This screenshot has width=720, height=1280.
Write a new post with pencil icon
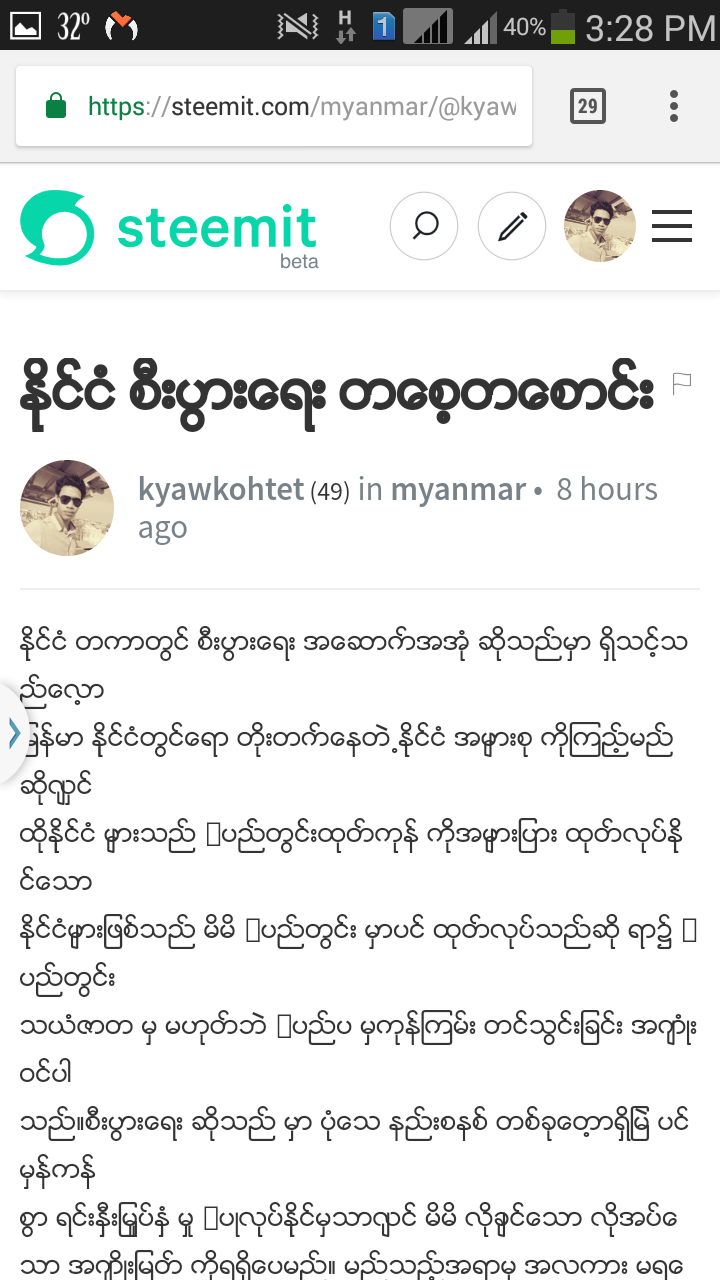pyautogui.click(x=512, y=226)
